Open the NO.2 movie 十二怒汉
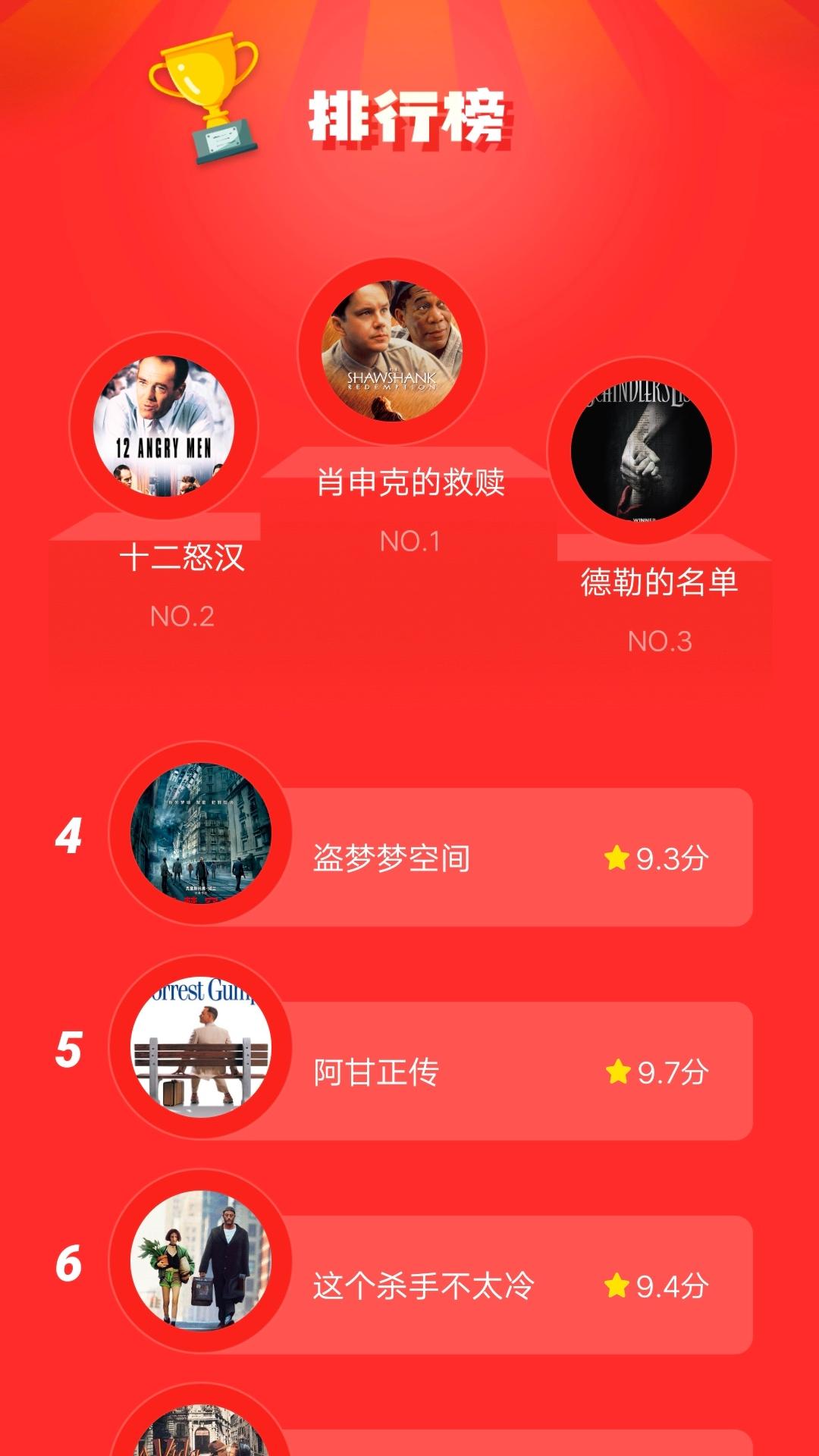 [164, 425]
